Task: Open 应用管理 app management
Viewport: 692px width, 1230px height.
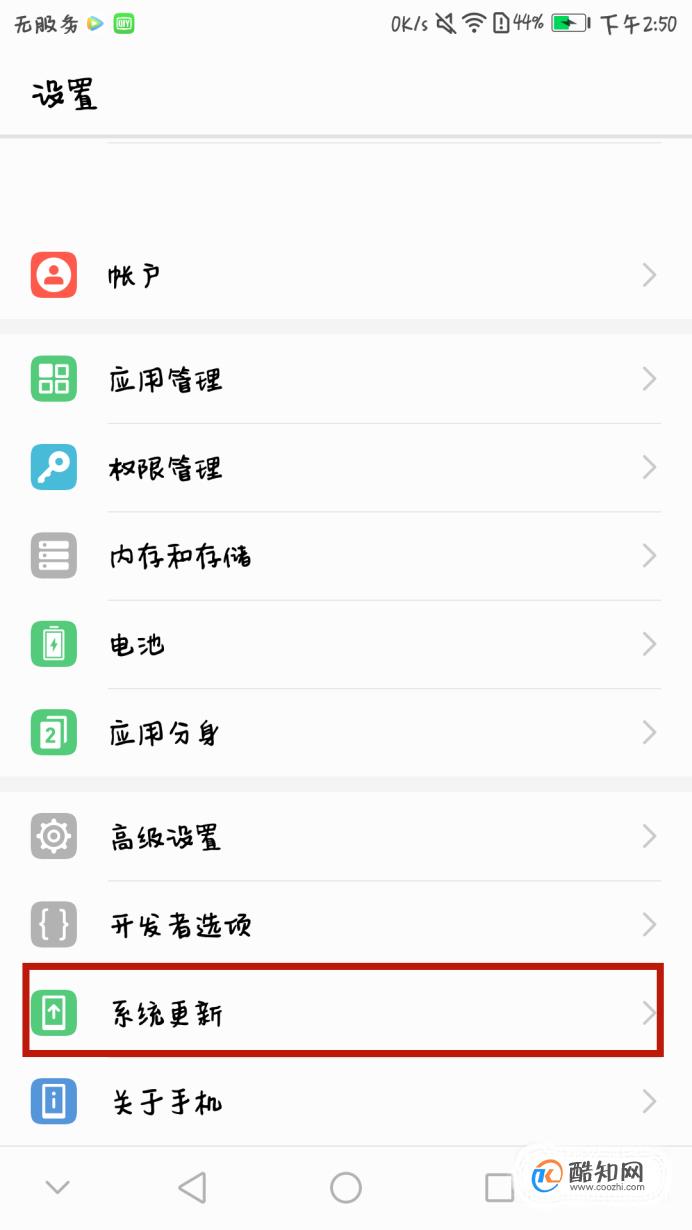Action: click(x=346, y=379)
